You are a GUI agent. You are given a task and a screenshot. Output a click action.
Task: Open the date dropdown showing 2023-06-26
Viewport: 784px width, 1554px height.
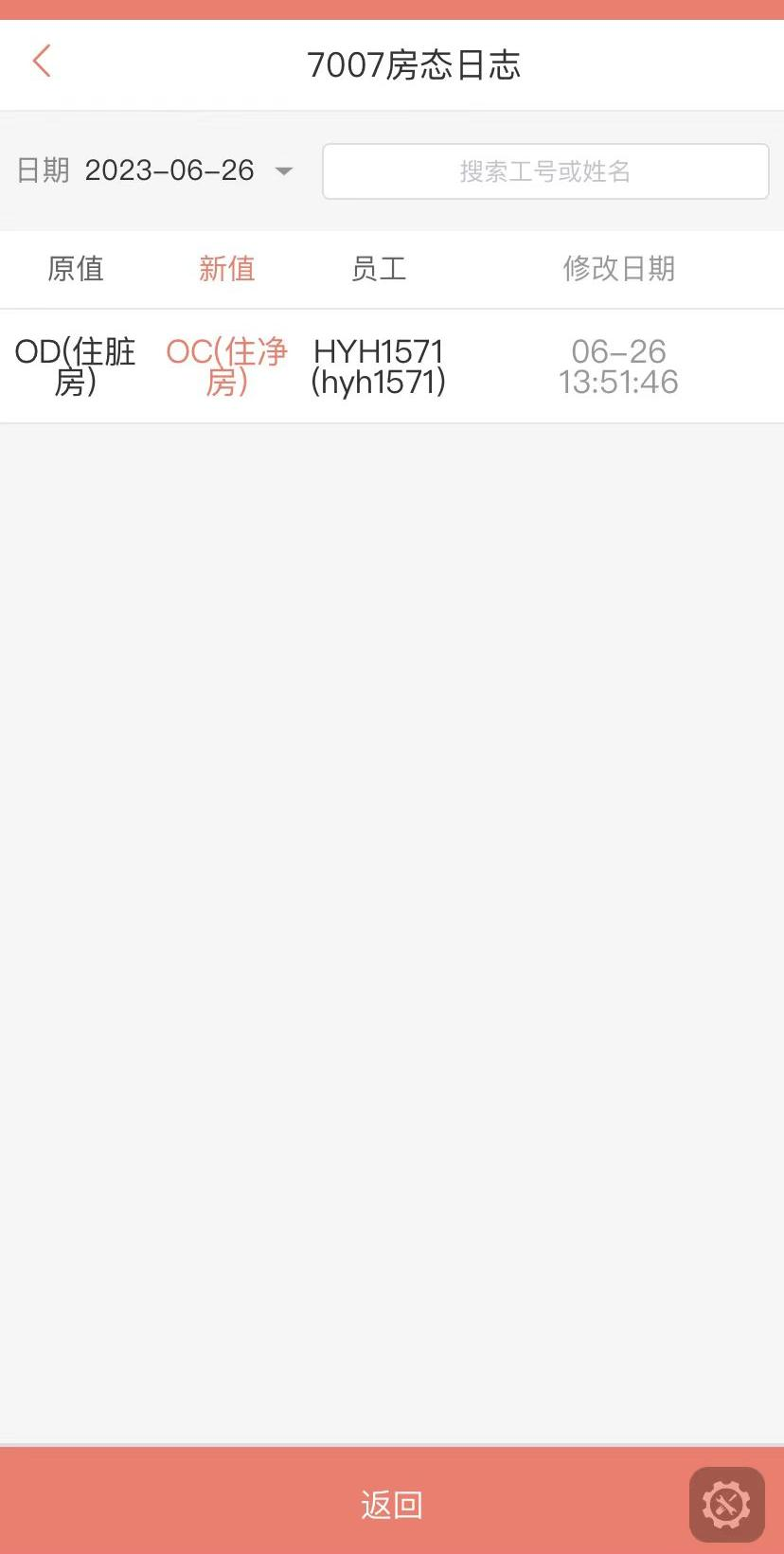188,170
